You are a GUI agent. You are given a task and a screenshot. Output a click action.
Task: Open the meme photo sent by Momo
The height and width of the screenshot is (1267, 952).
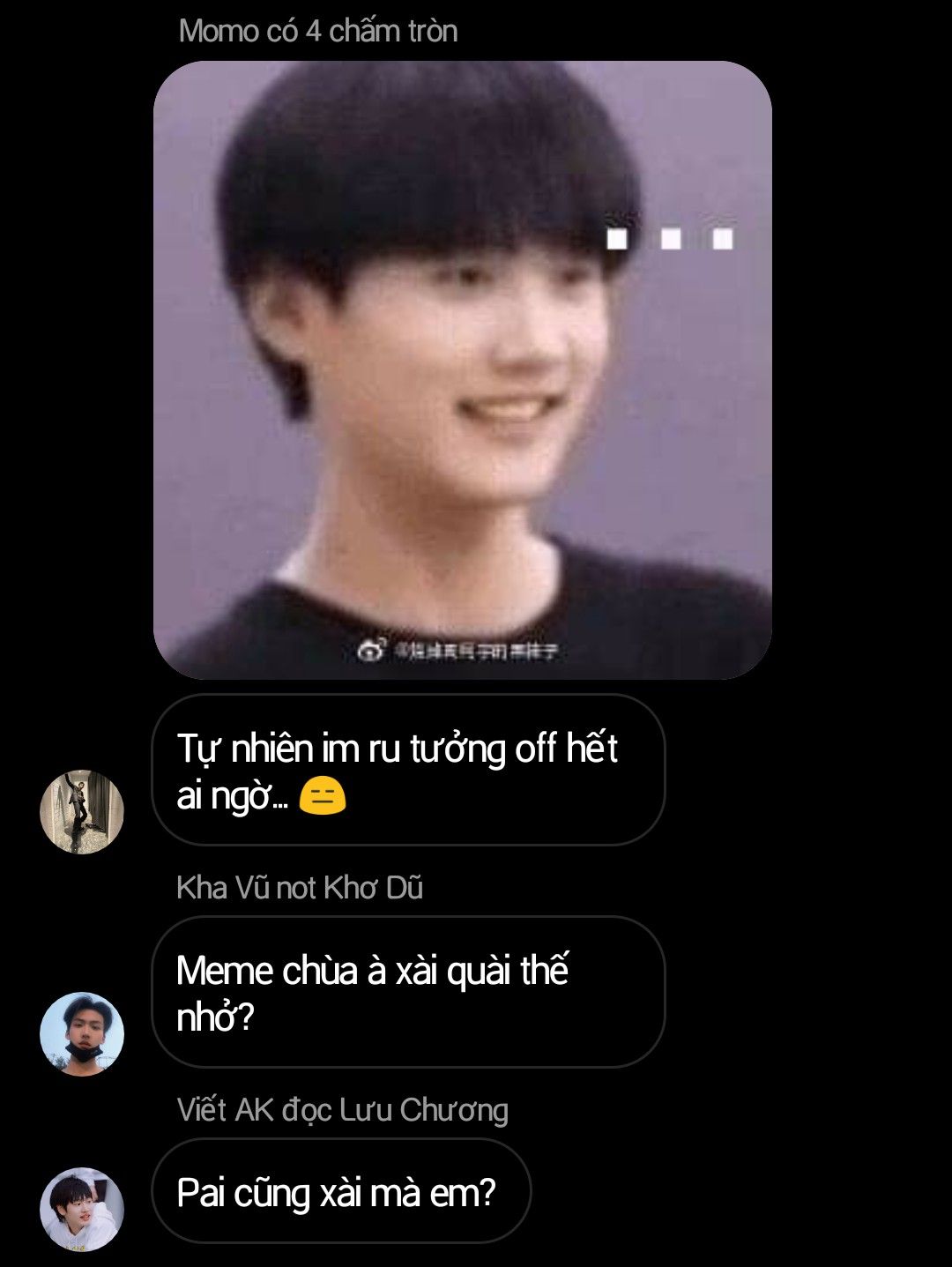(x=462, y=370)
